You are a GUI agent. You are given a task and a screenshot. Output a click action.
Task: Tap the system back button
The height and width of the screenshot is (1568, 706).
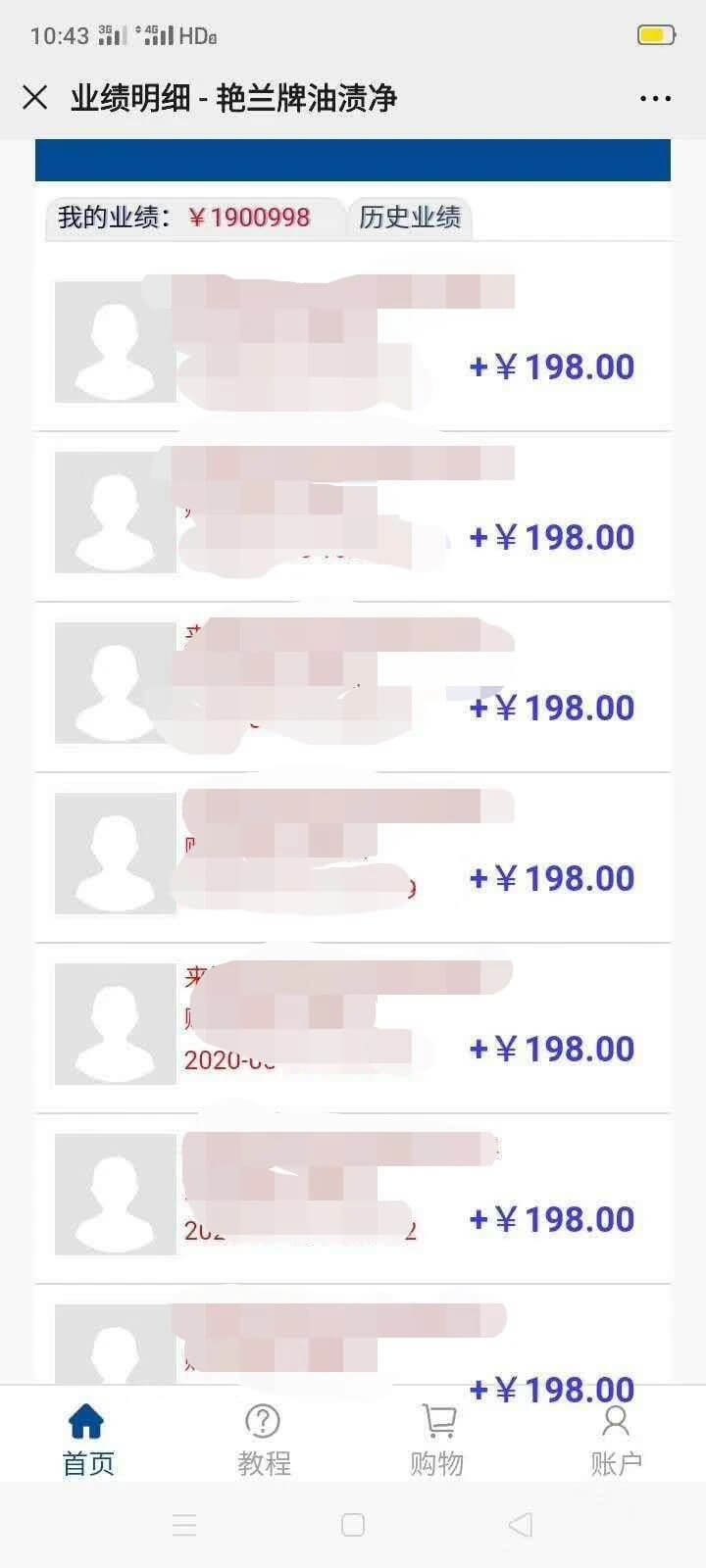(521, 1525)
